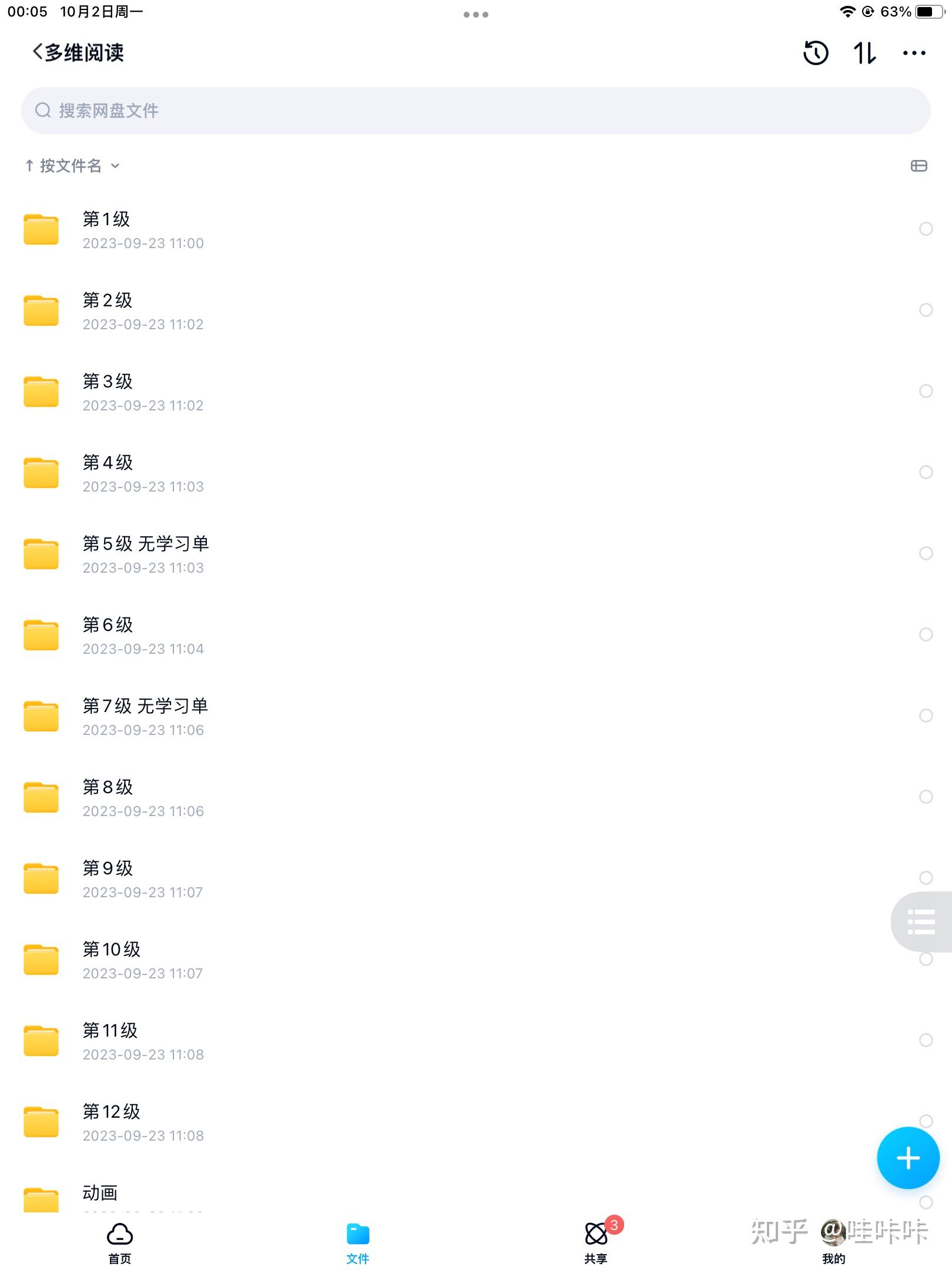
Task: Open the transfer list arrows icon
Action: pos(864,53)
